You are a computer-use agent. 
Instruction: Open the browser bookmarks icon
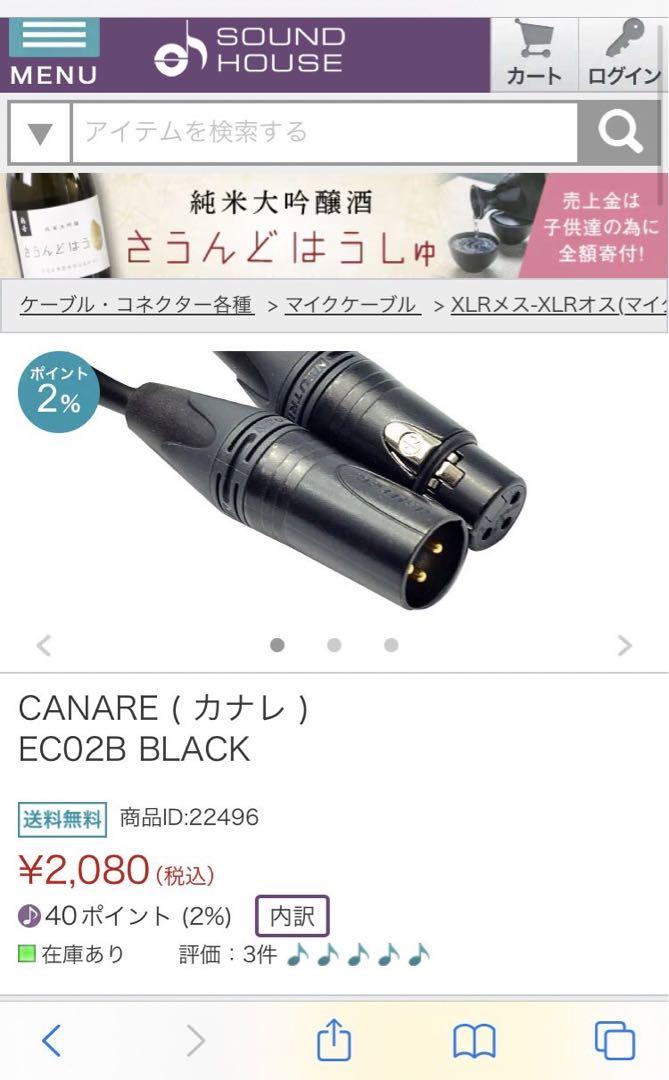click(474, 1040)
